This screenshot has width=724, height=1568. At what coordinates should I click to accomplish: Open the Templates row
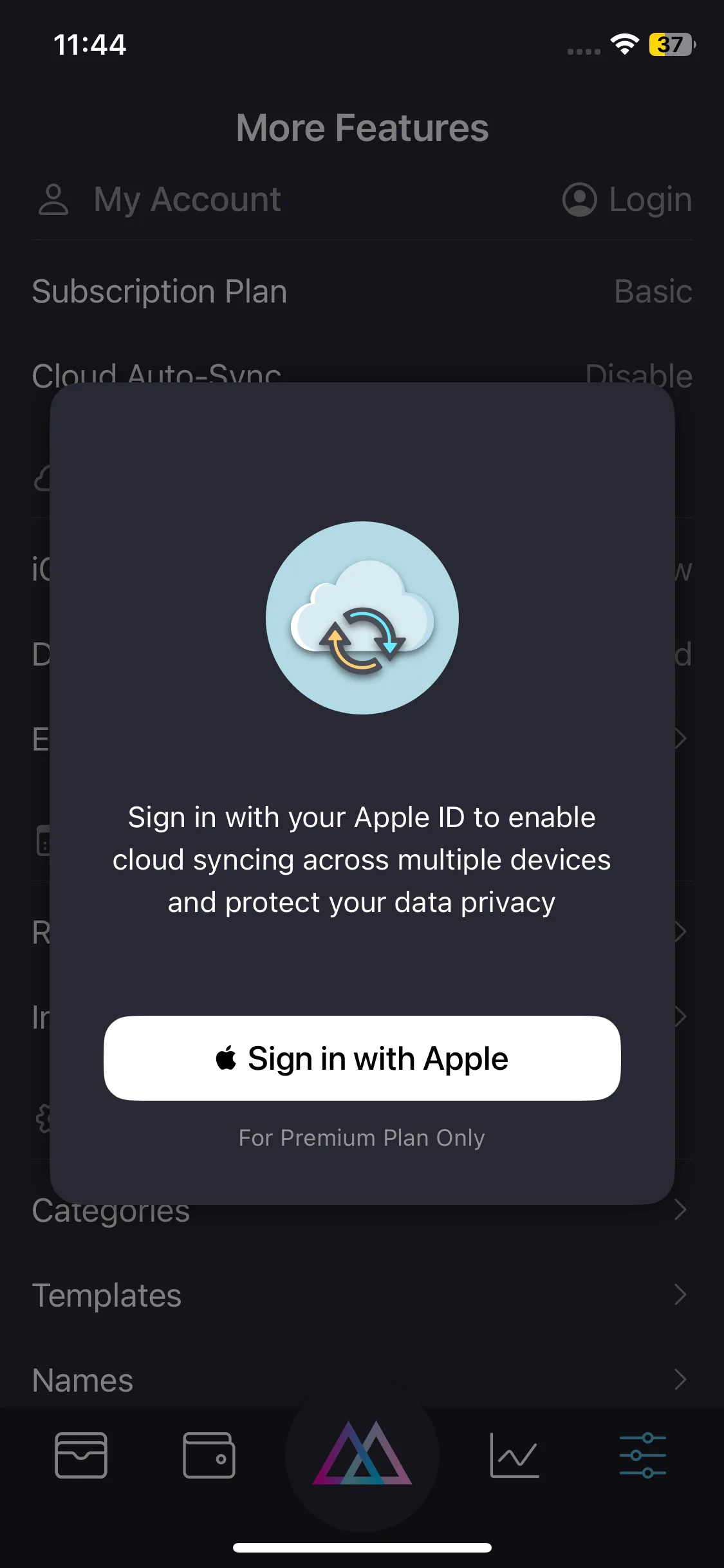362,1295
